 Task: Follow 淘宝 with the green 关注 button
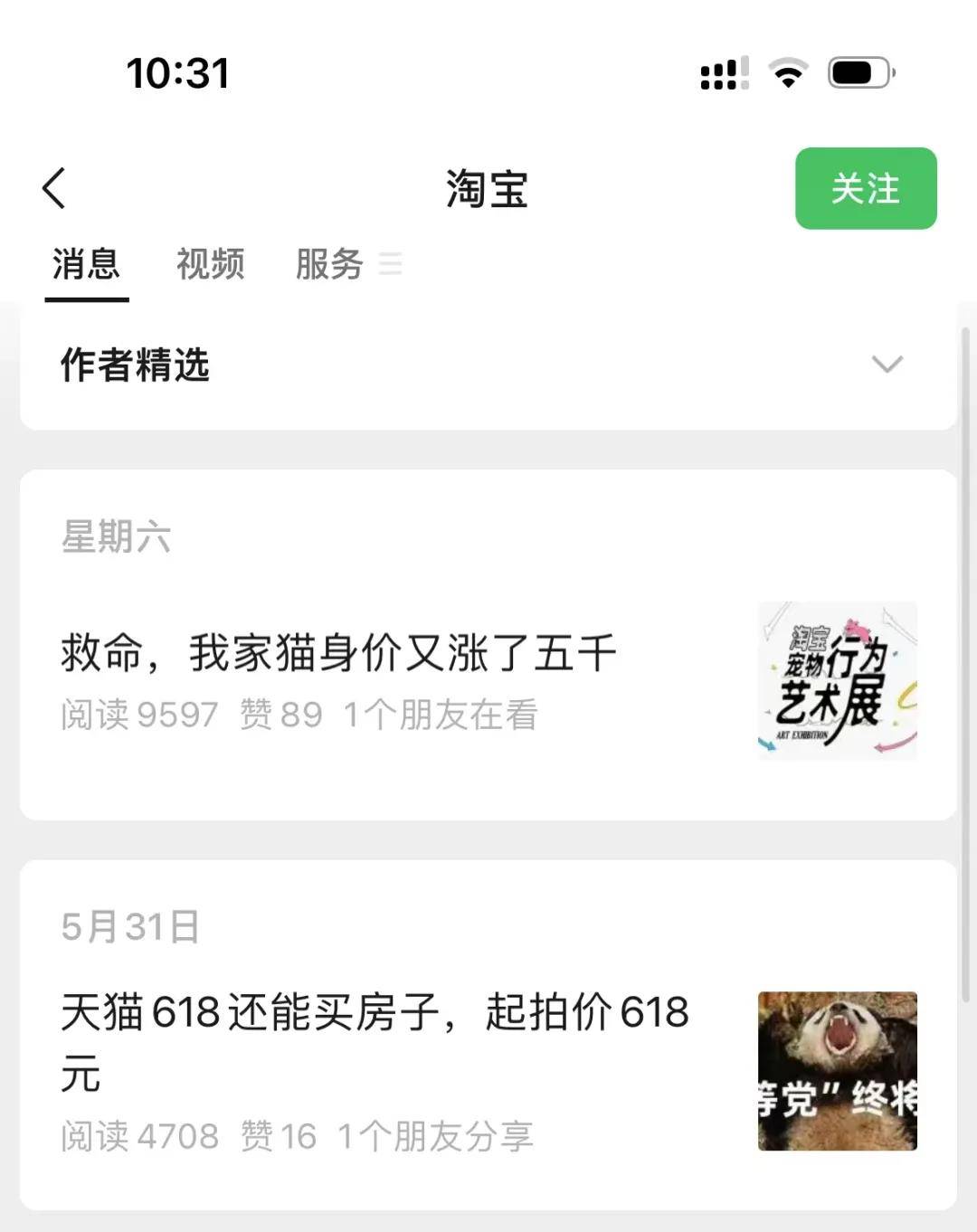pyautogui.click(x=865, y=188)
